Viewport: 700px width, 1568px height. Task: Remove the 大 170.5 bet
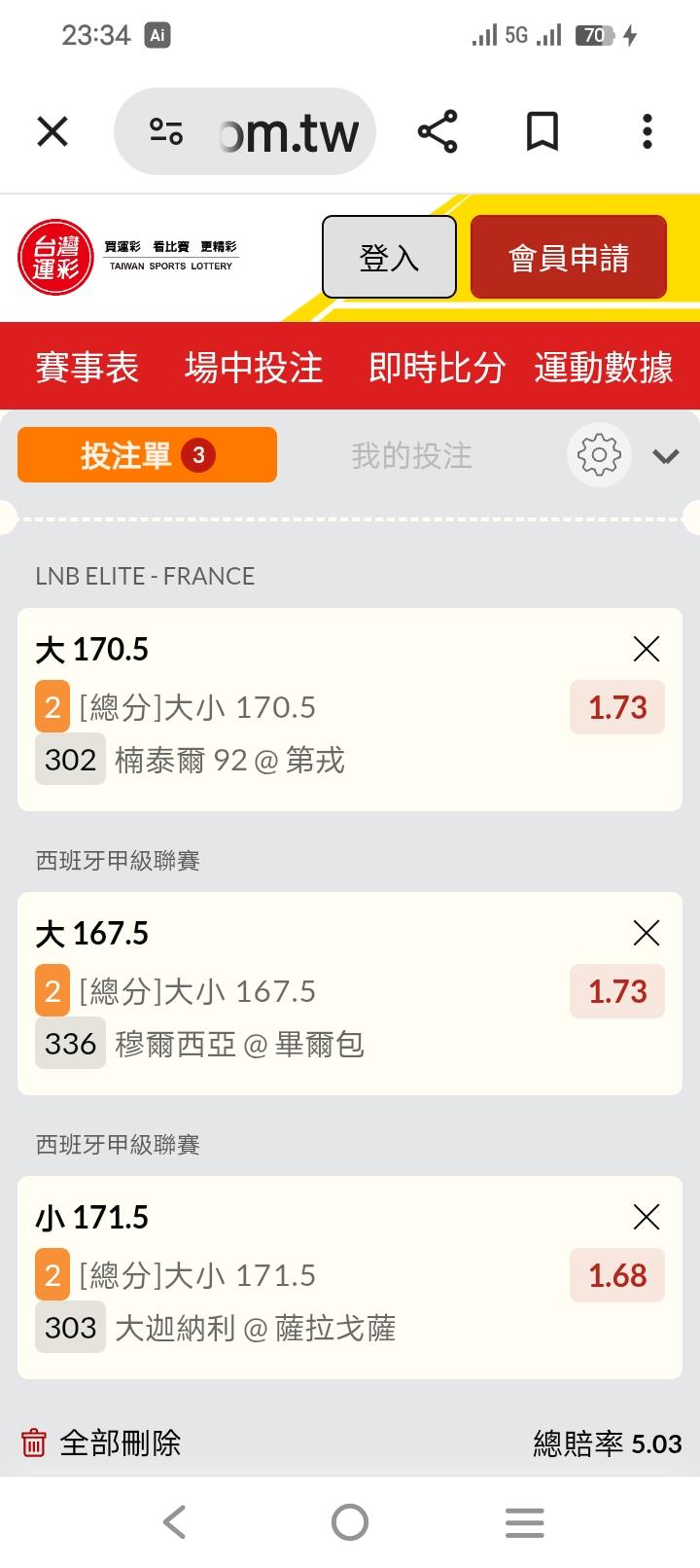click(x=647, y=649)
